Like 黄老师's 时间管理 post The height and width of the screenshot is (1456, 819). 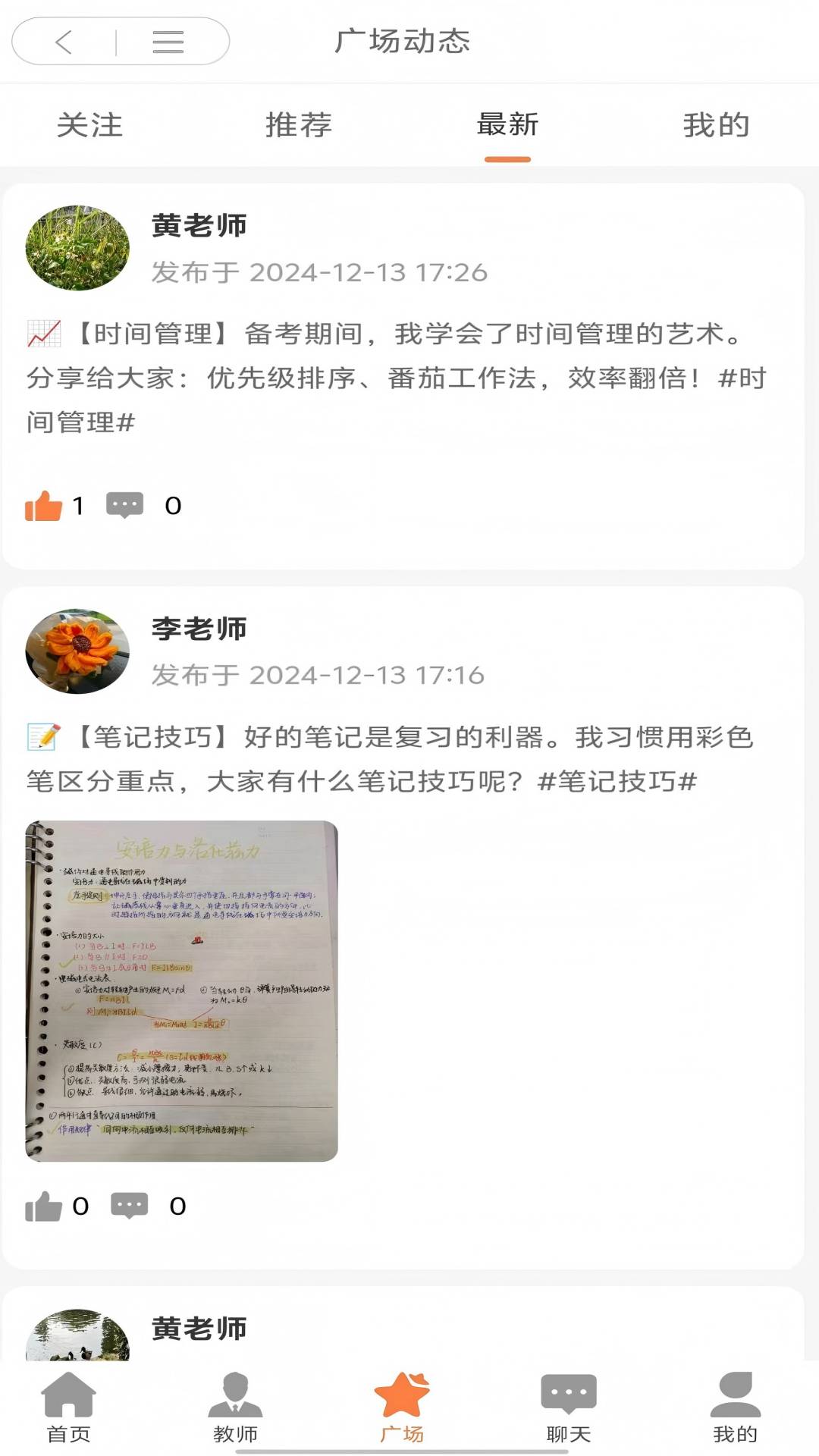(x=44, y=506)
